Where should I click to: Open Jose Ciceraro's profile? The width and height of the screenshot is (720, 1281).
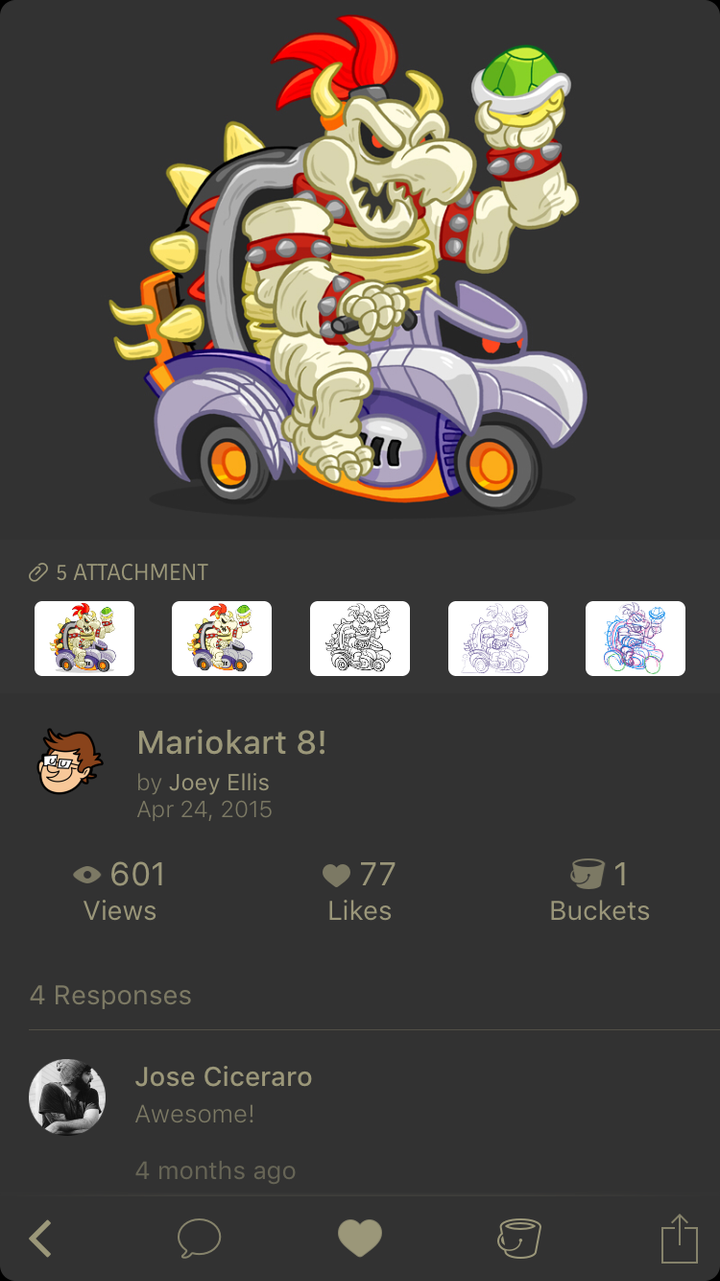[223, 1076]
